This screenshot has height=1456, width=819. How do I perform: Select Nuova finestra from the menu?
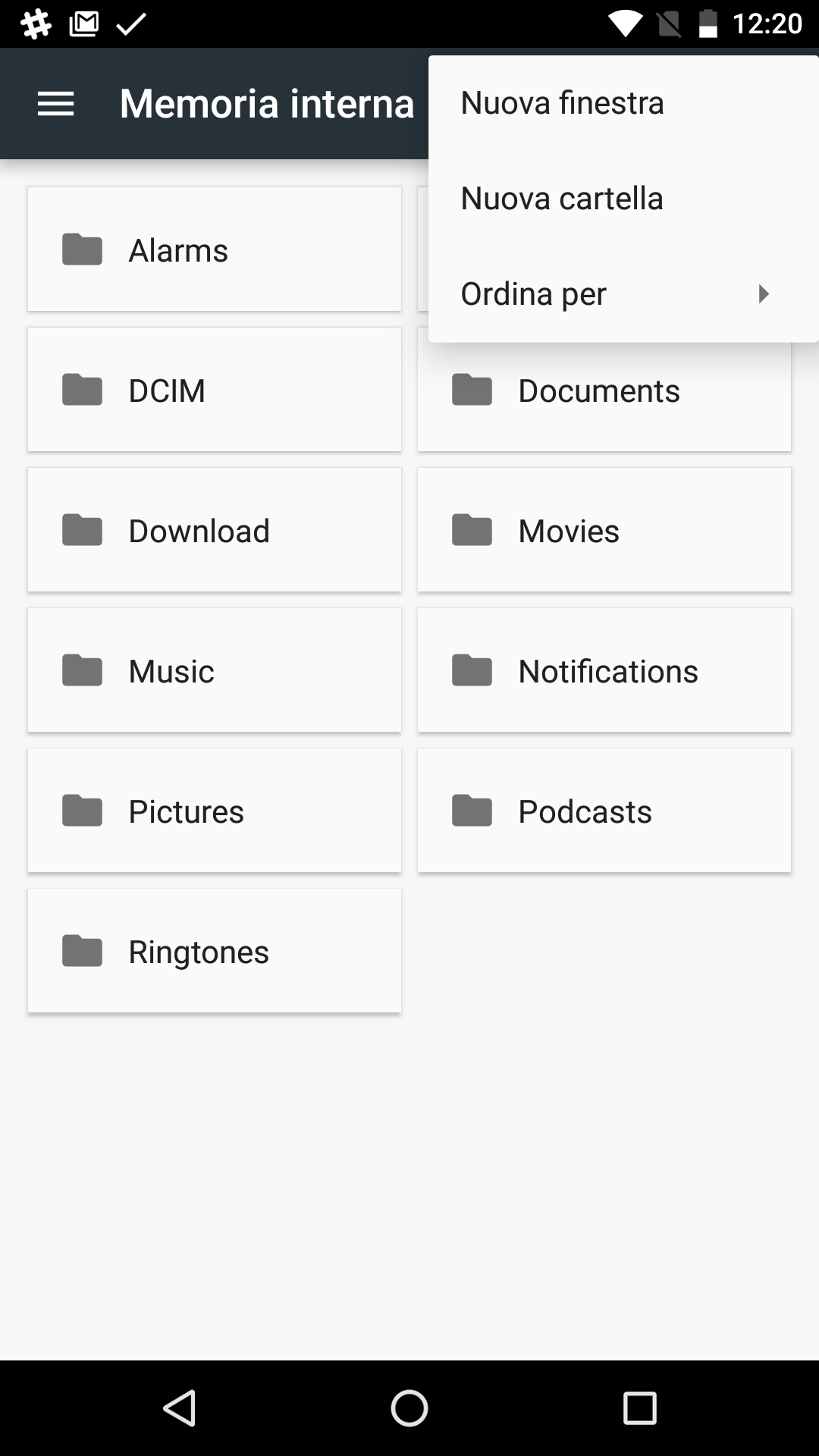(623, 103)
